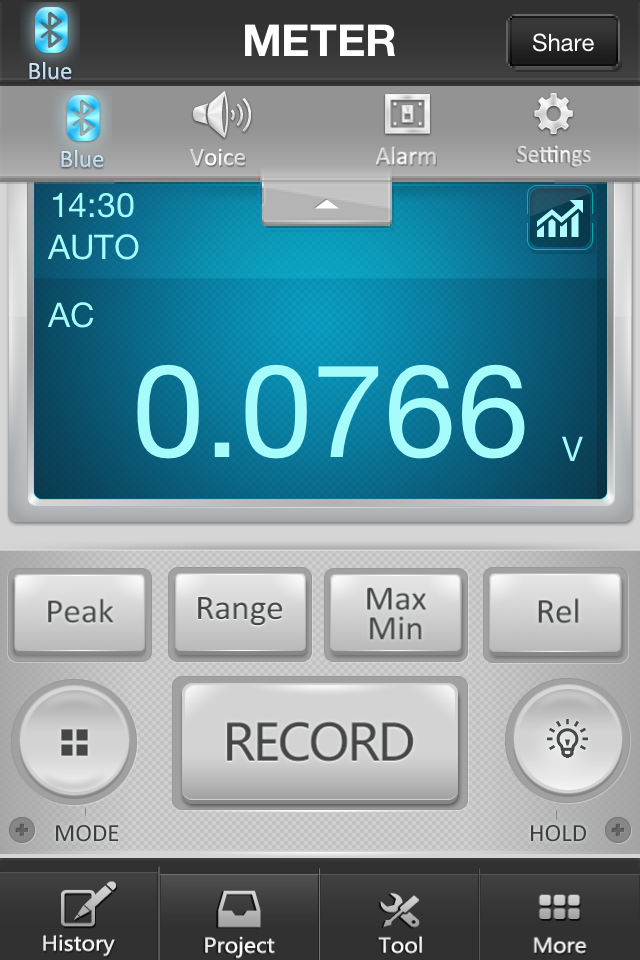Switch to the Project tab
The width and height of the screenshot is (640, 960).
pyautogui.click(x=239, y=916)
